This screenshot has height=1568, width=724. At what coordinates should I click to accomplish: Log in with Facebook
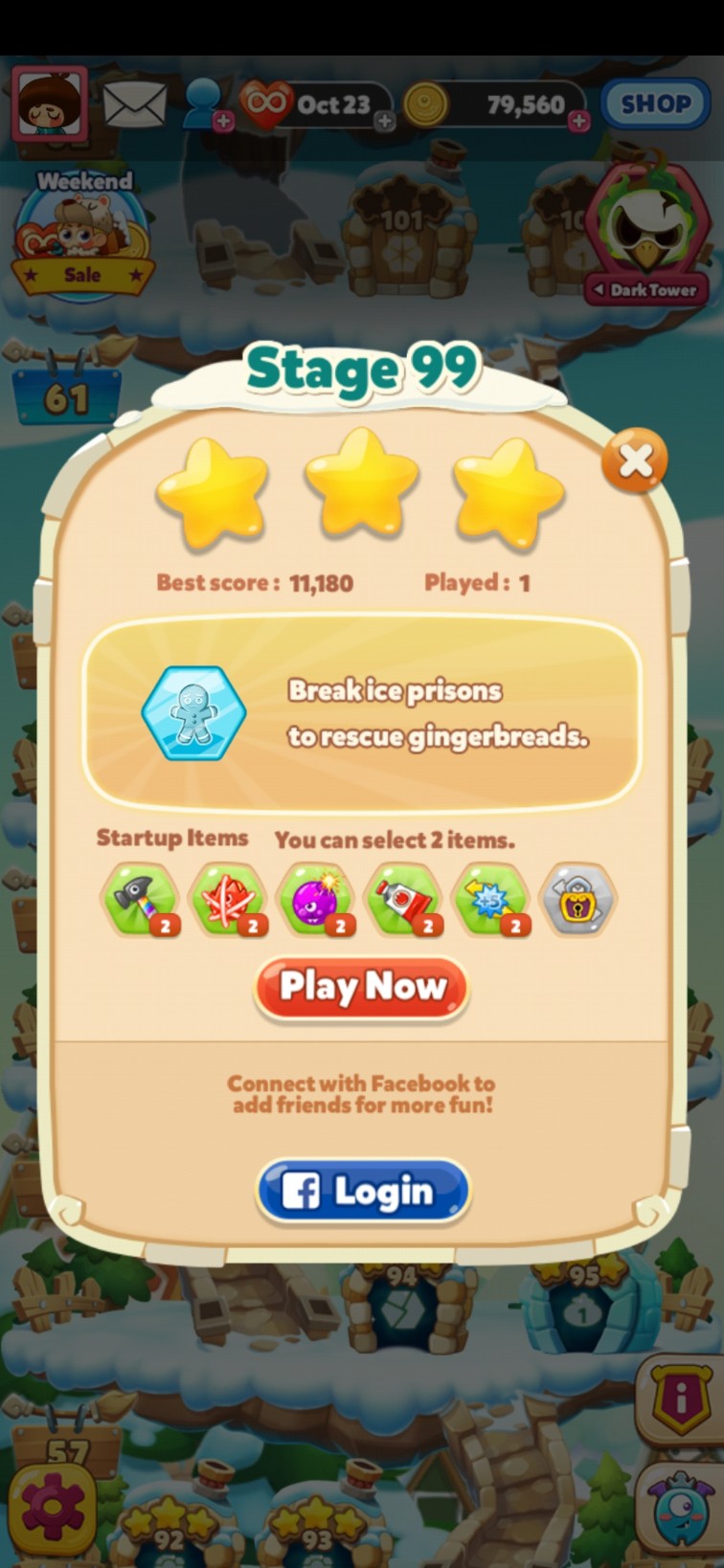pyautogui.click(x=363, y=1192)
